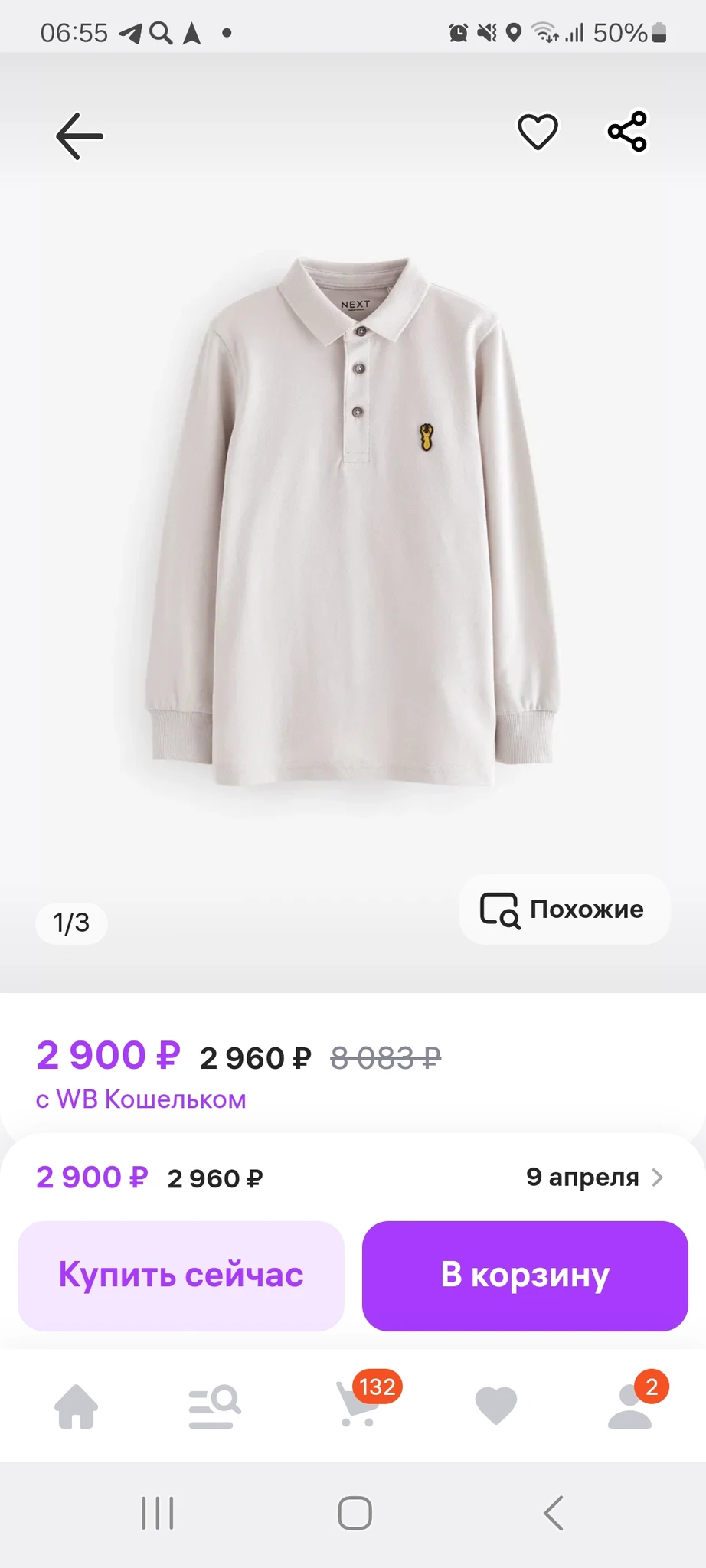Switch to the favorites heart tab
The height and width of the screenshot is (1568, 706).
tap(495, 1407)
